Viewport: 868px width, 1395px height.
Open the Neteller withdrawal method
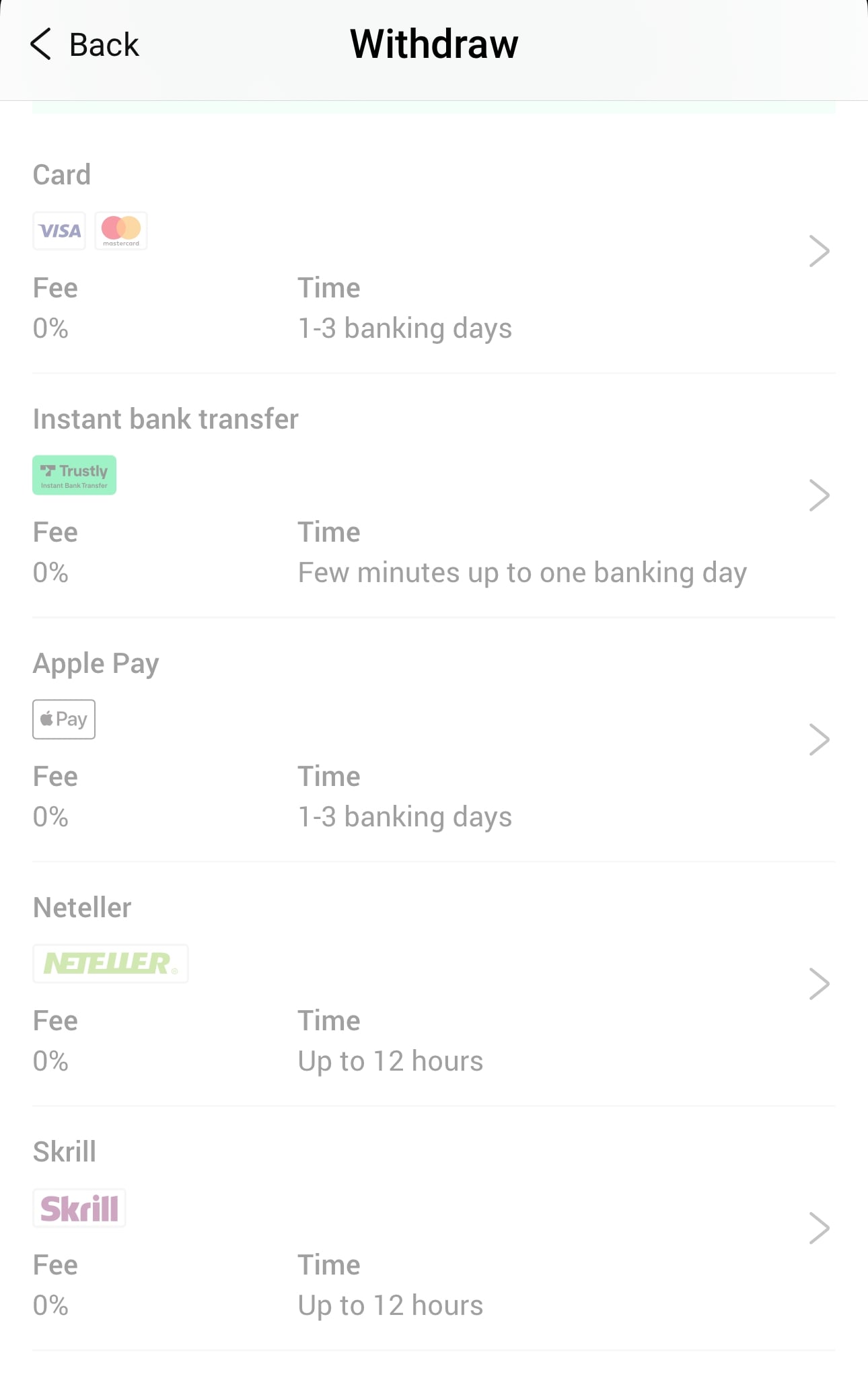pos(434,984)
